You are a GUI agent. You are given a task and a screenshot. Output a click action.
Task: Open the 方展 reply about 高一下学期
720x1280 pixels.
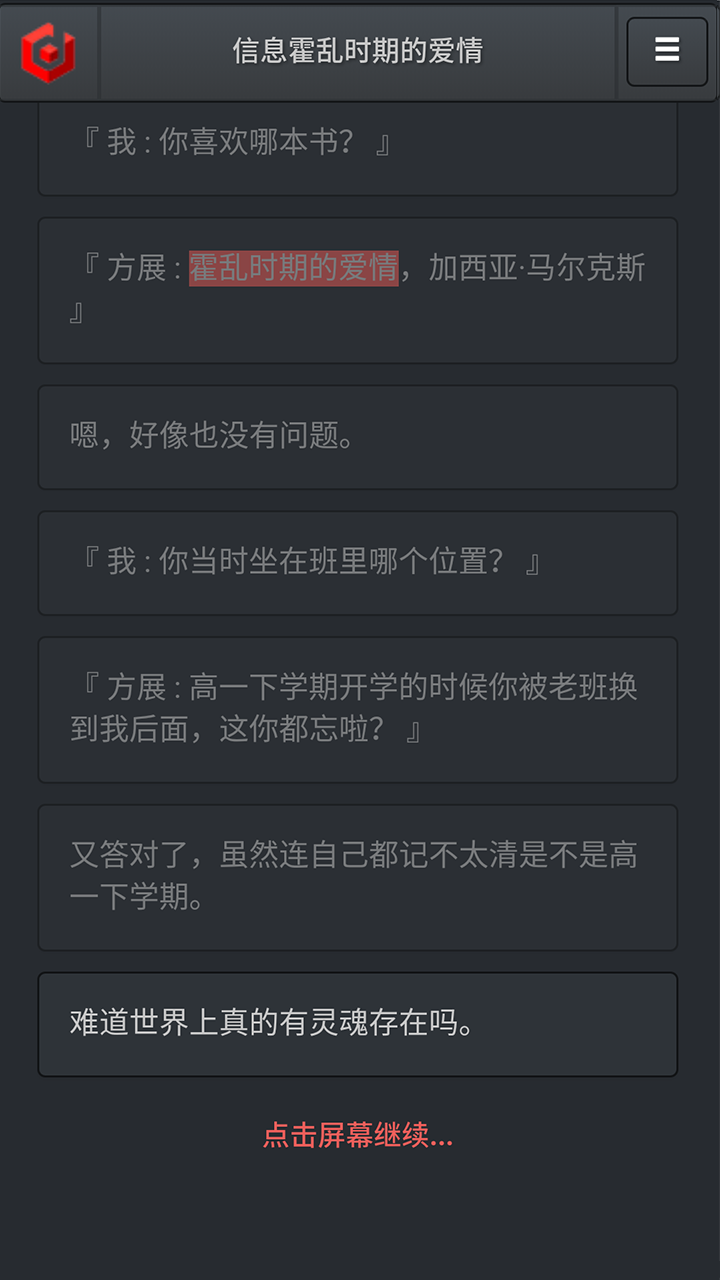click(x=358, y=708)
